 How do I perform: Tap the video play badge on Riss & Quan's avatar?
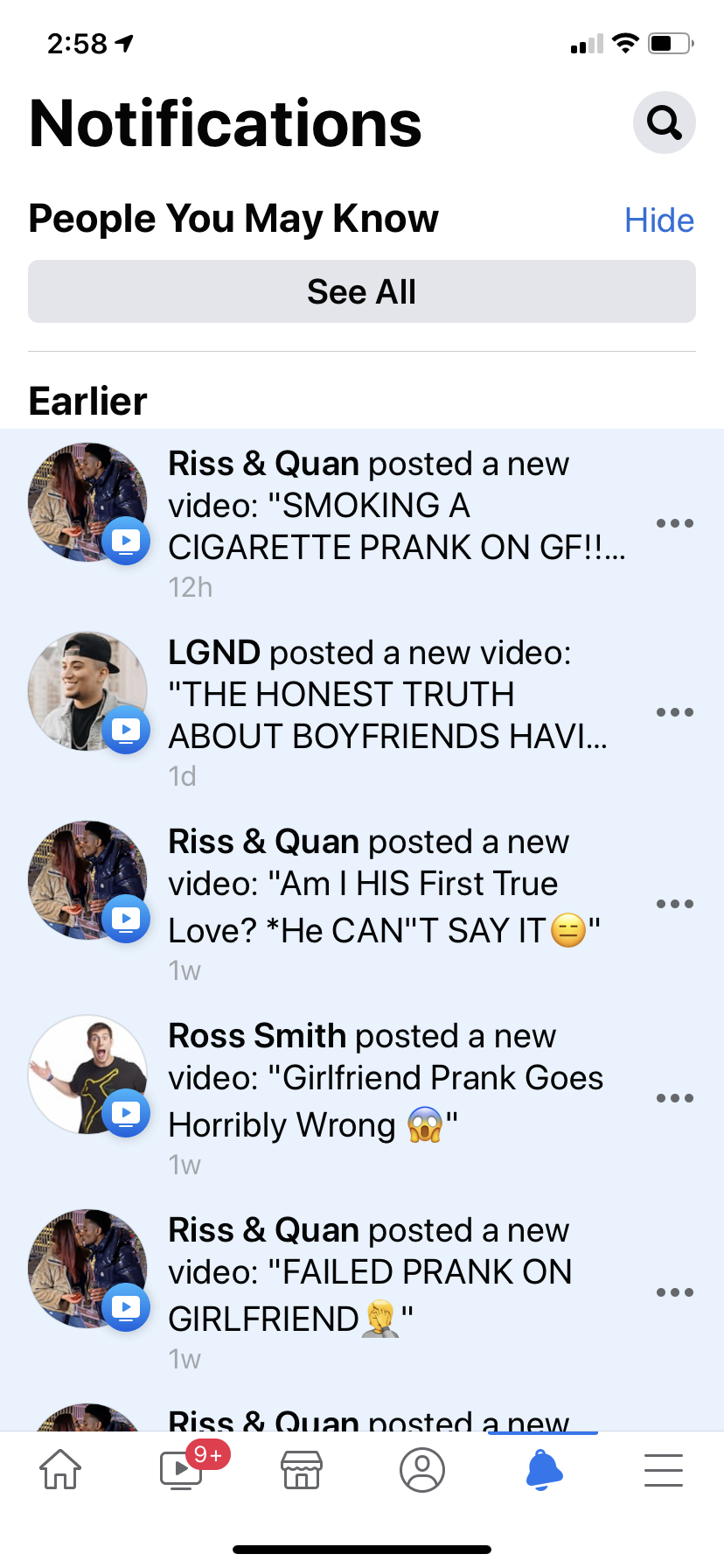tap(126, 541)
